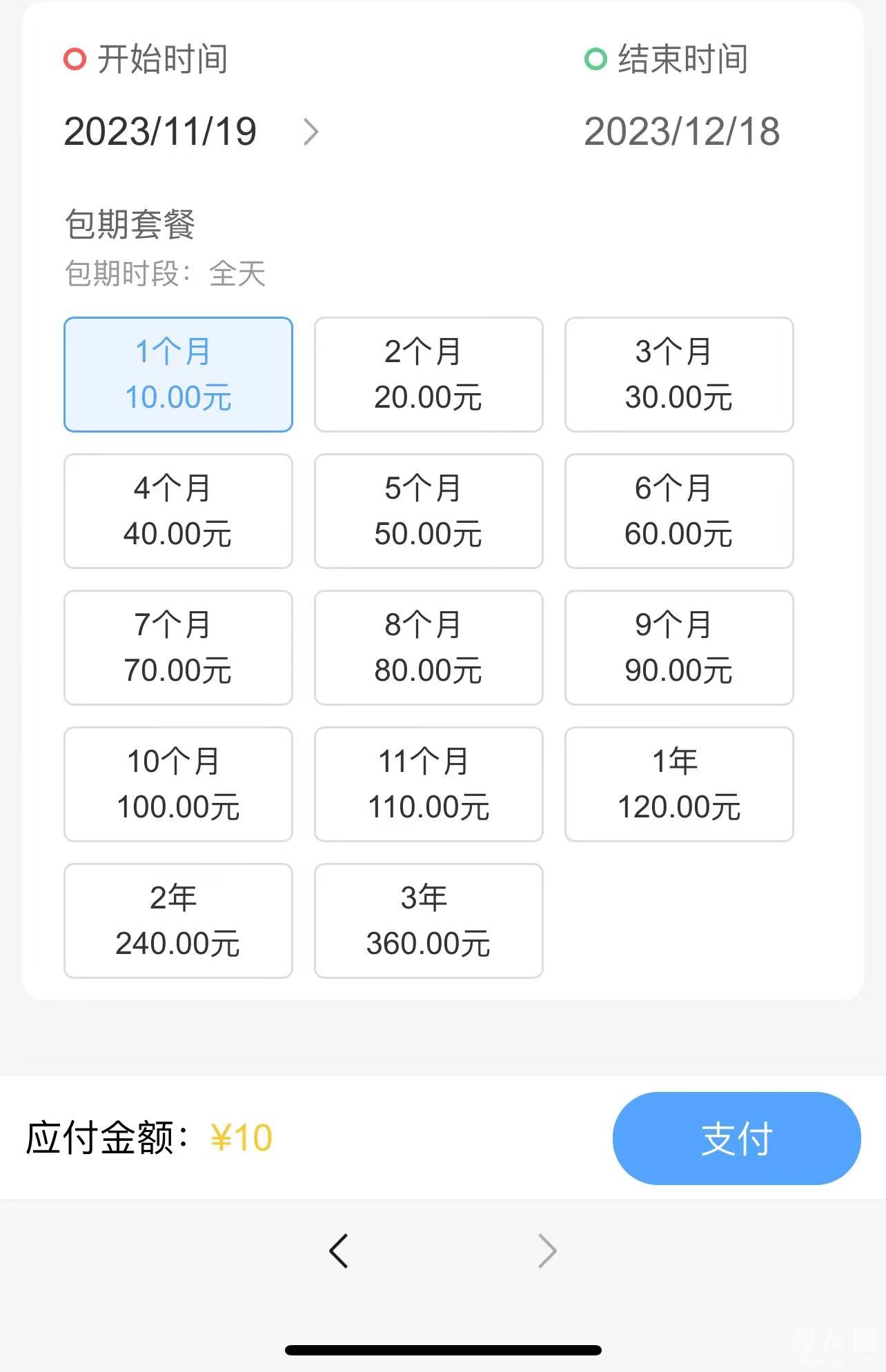
Task: Choose the 1年 120.00元 package
Action: (x=679, y=784)
